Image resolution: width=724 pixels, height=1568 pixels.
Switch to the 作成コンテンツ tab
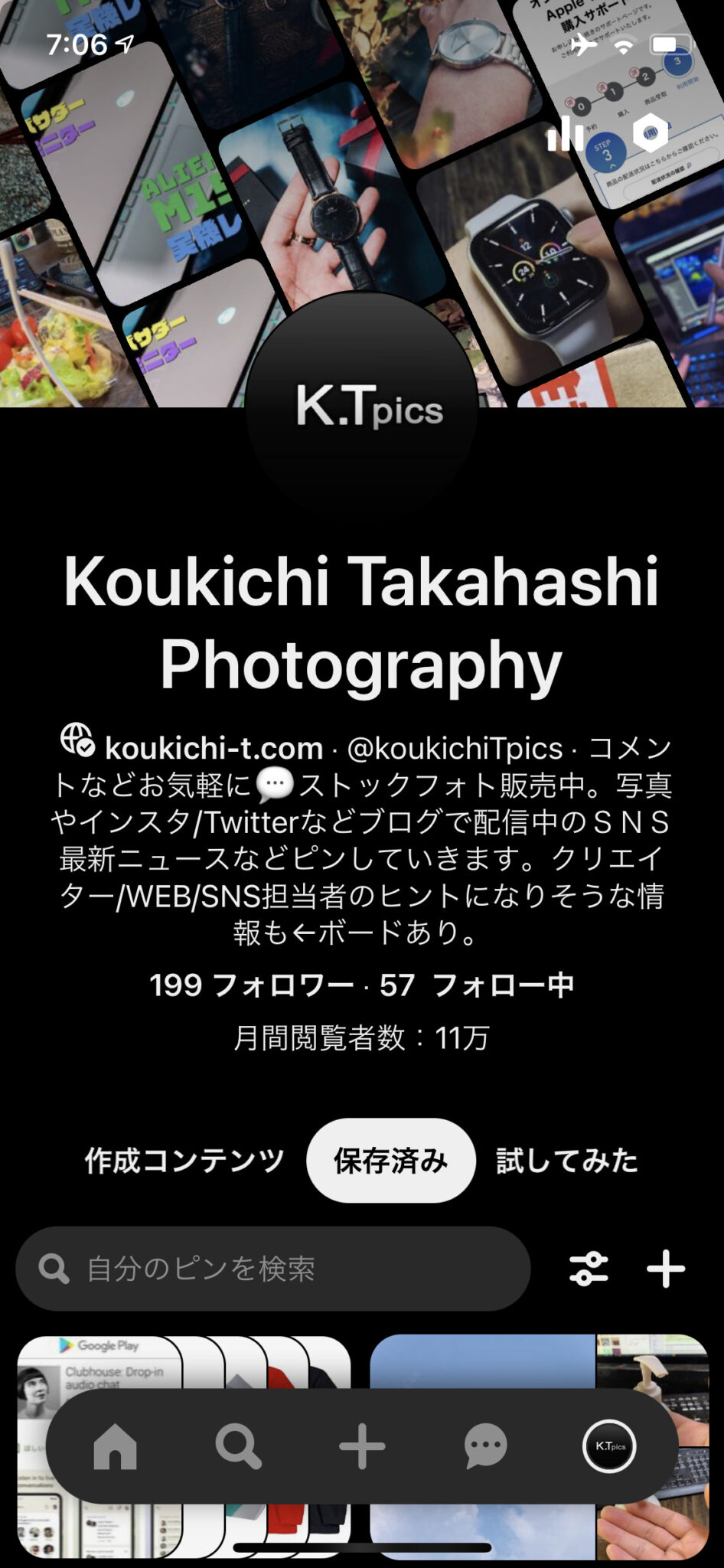click(182, 1161)
